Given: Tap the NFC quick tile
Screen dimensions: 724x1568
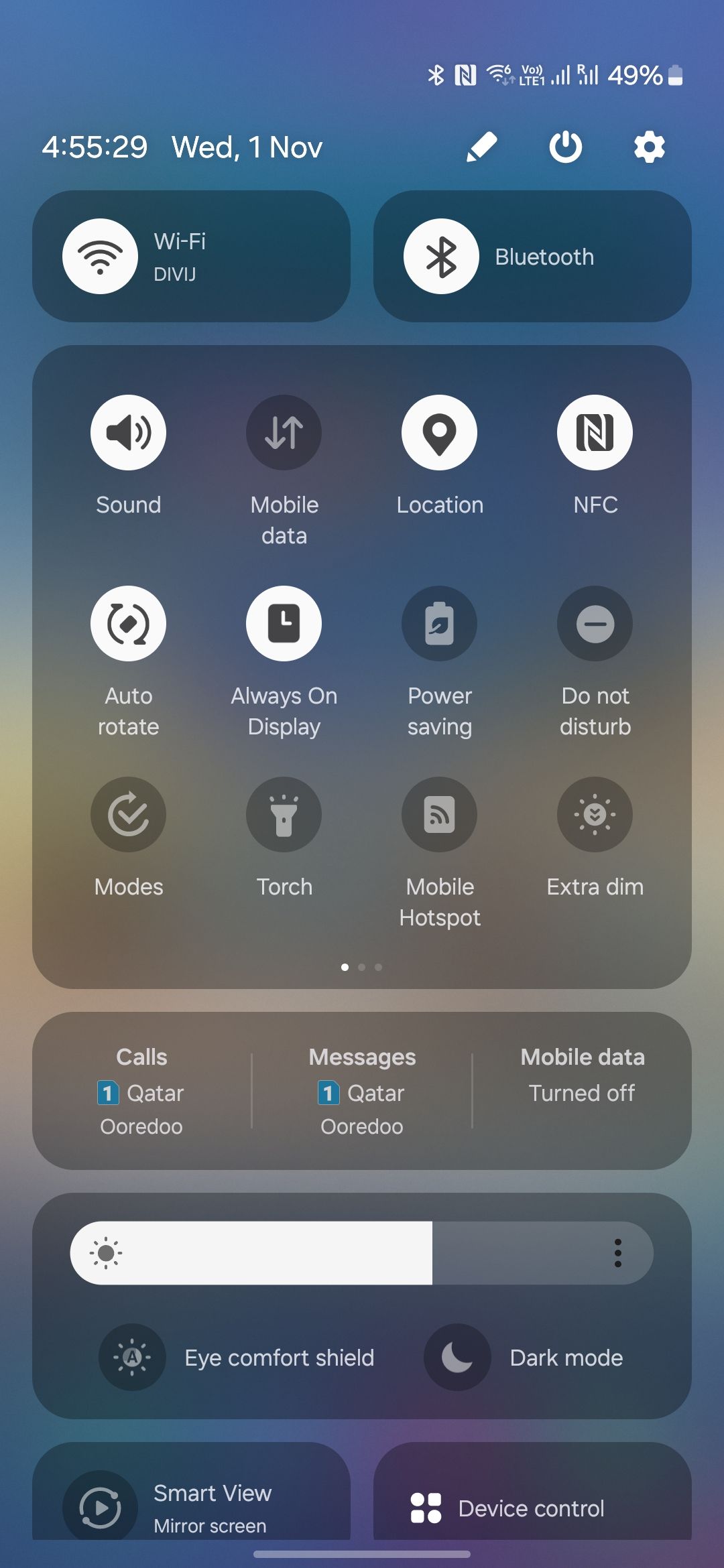Looking at the screenshot, I should (x=595, y=433).
